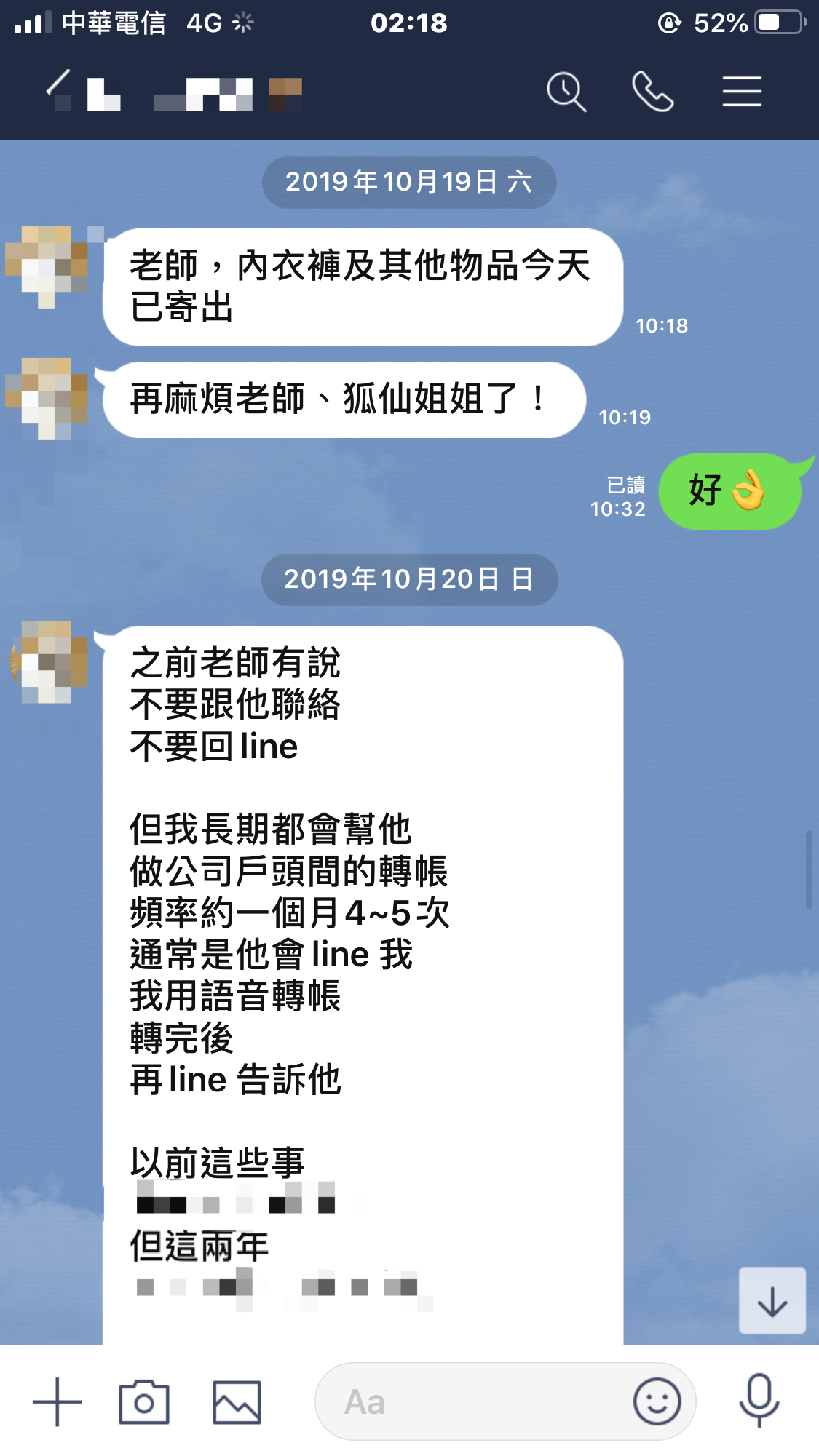This screenshot has width=819, height=1456.
Task: Open the chat menu
Action: 742,92
